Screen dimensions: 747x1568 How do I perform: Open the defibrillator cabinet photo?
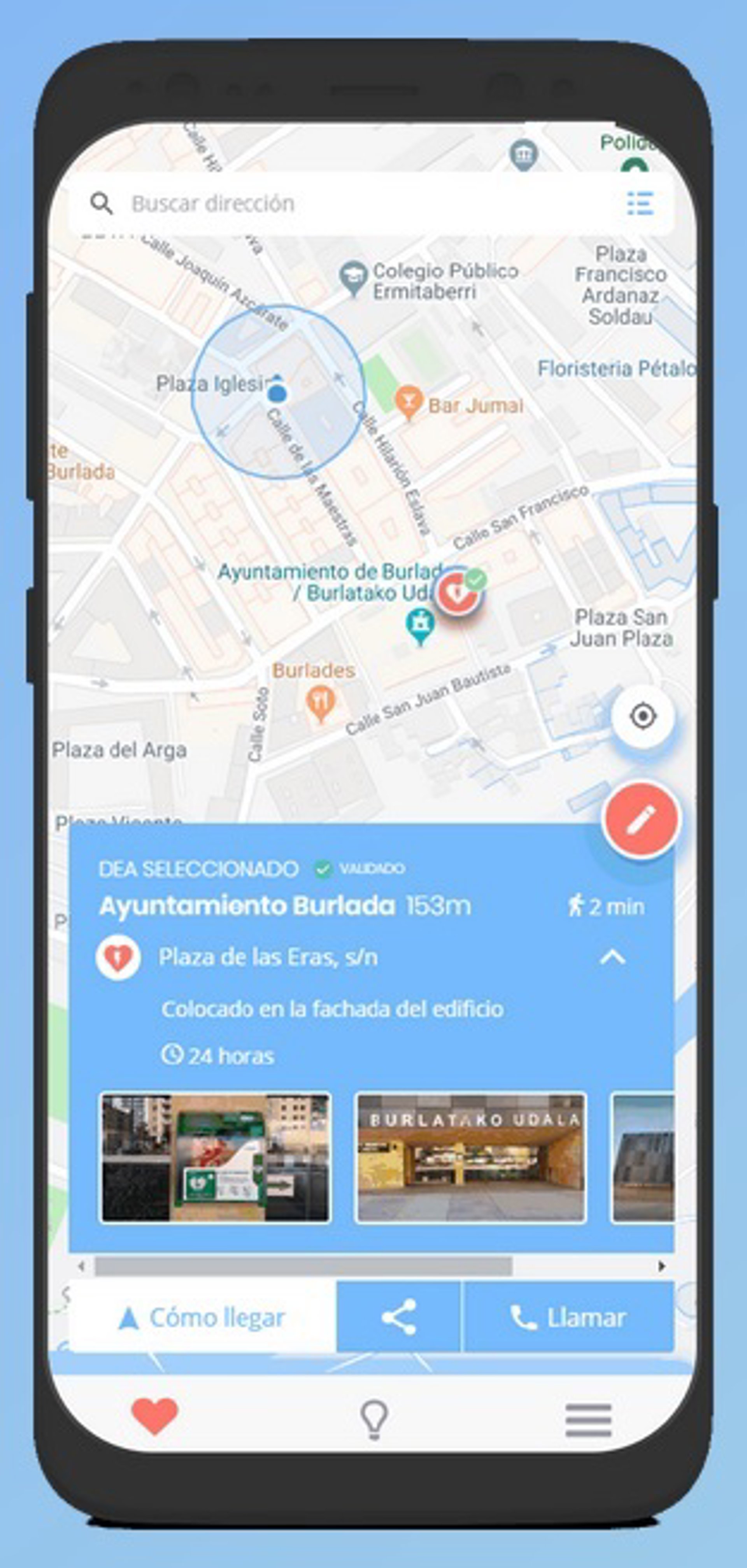pyautogui.click(x=216, y=1158)
